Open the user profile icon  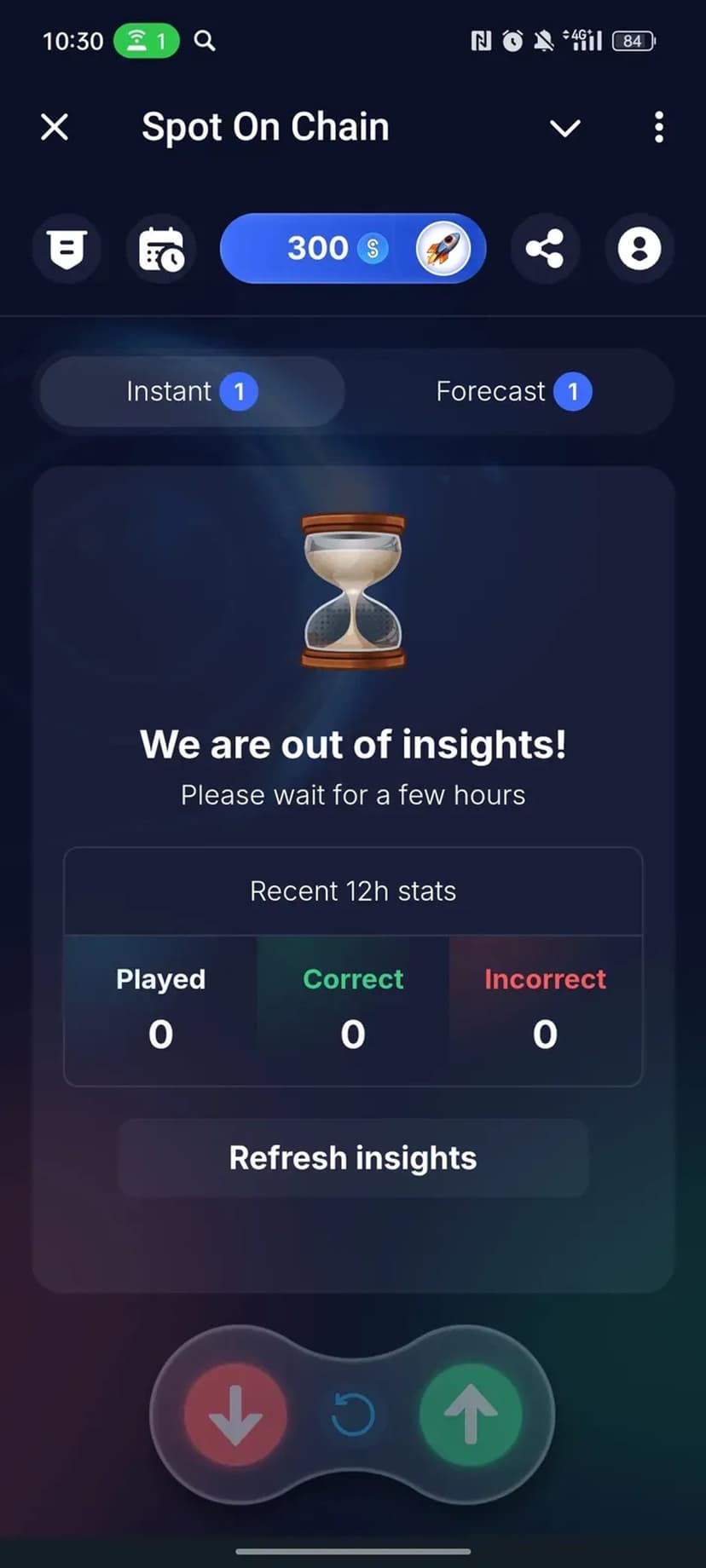[x=639, y=249]
